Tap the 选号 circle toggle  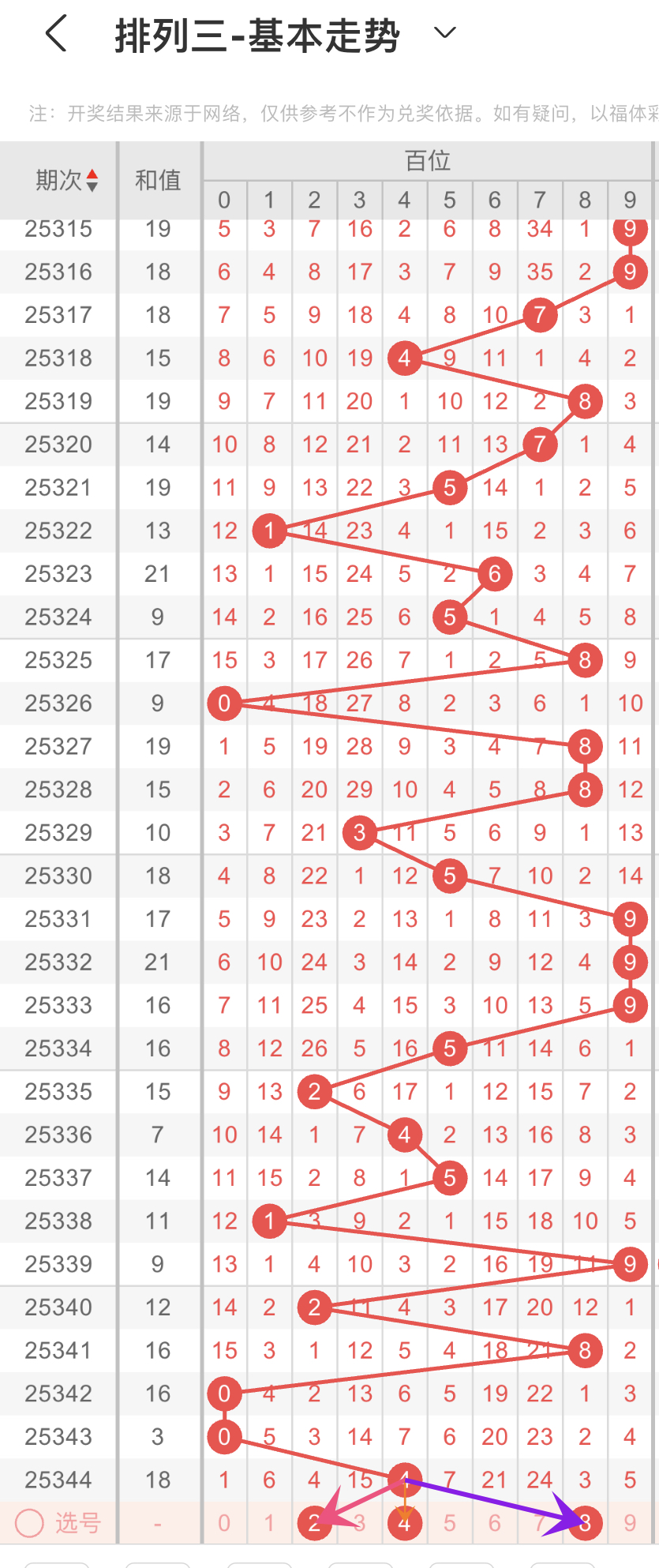[x=29, y=1522]
